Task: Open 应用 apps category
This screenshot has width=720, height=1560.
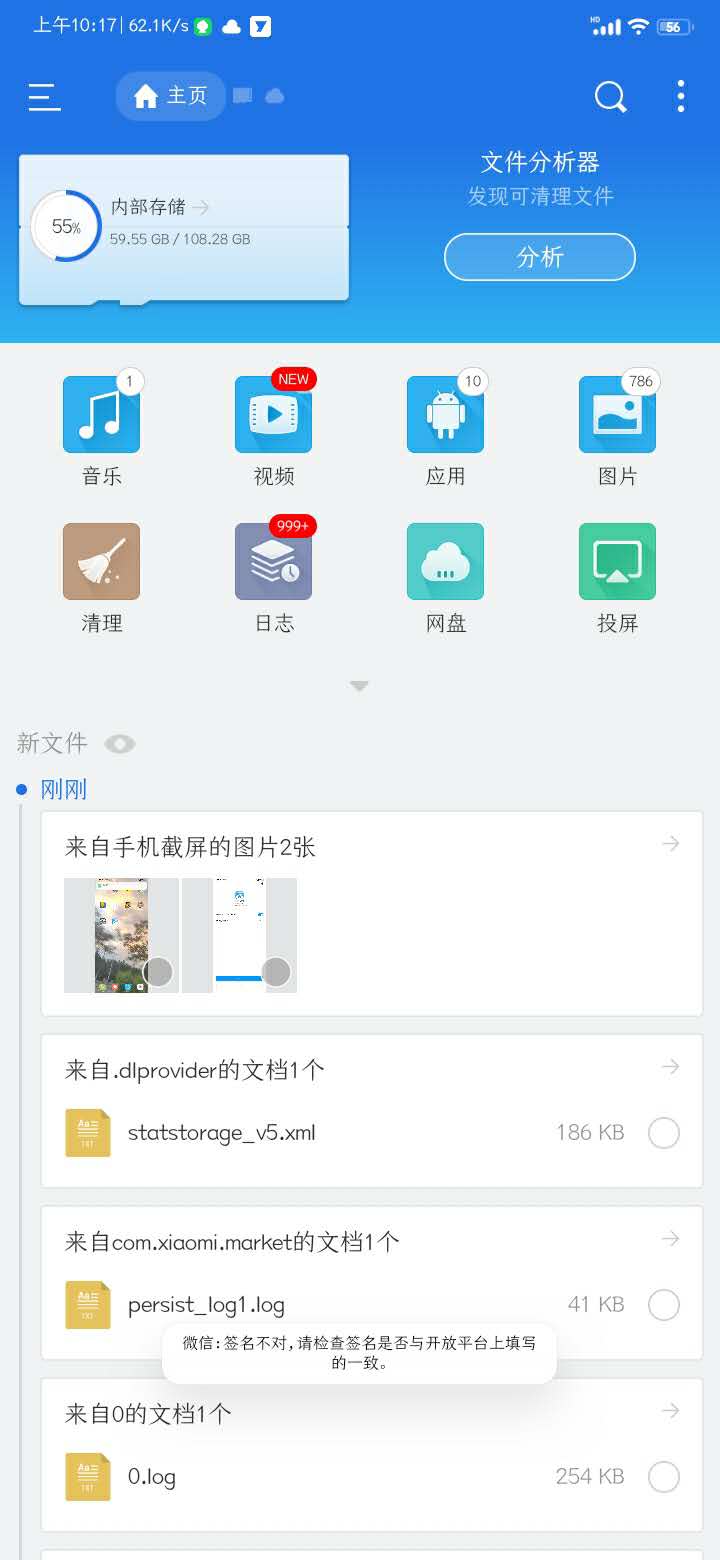Action: 446,428
